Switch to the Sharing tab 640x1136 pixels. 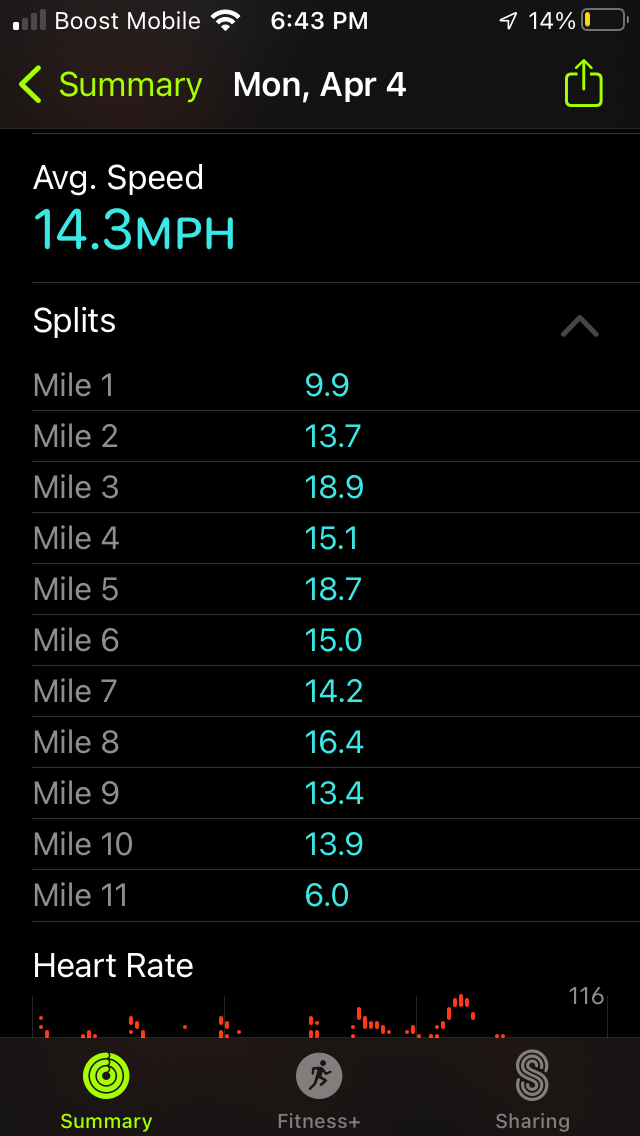click(532, 1089)
